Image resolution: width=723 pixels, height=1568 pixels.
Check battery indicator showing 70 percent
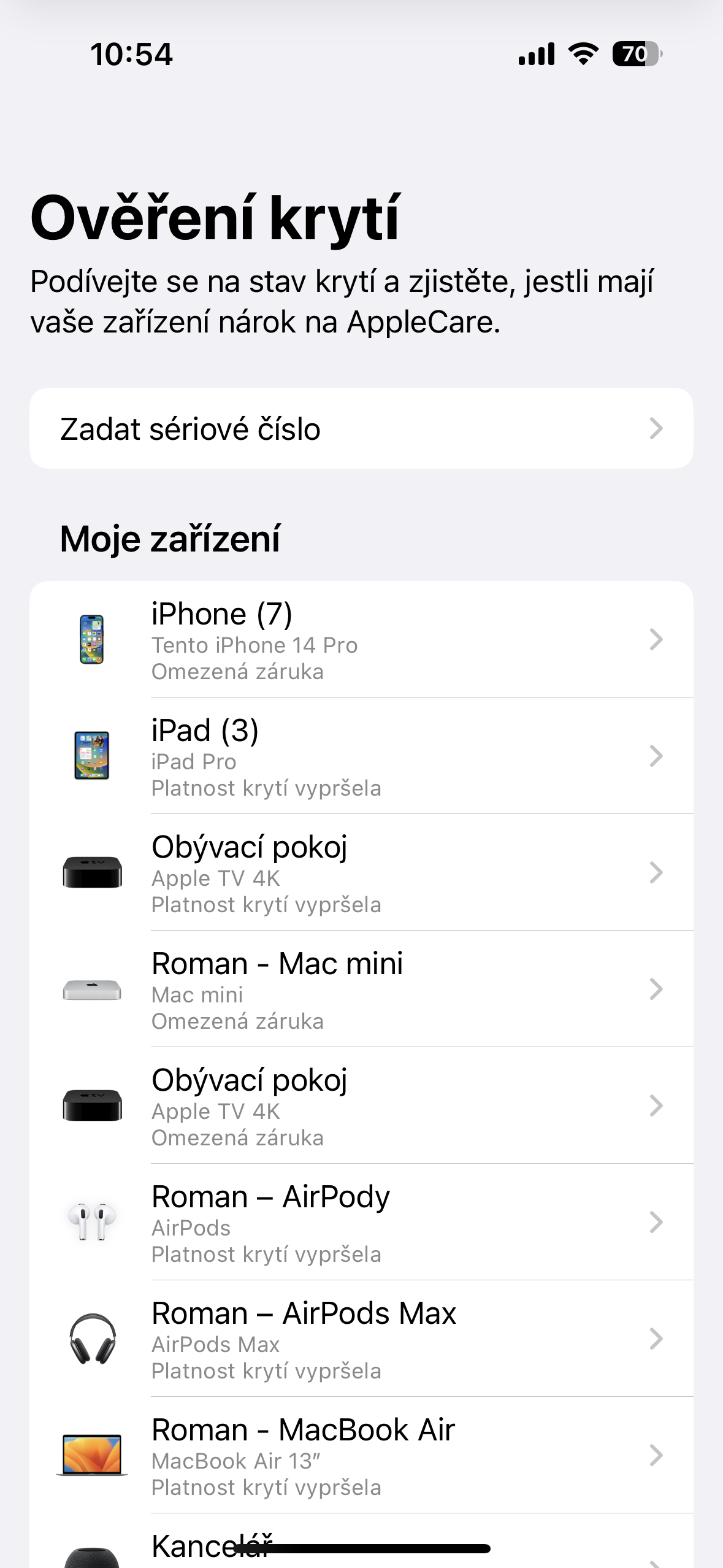638,55
